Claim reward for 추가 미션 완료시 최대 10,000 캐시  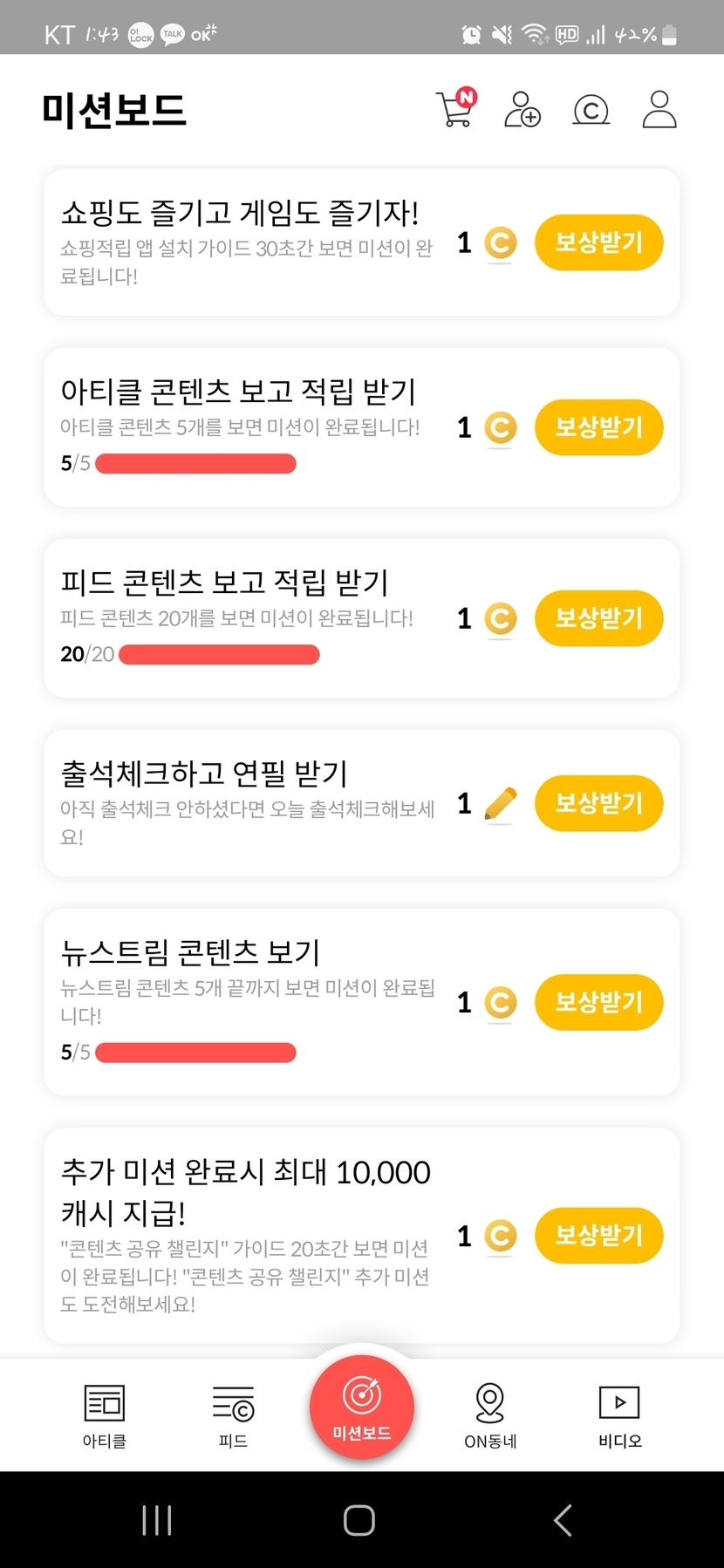tap(598, 1236)
